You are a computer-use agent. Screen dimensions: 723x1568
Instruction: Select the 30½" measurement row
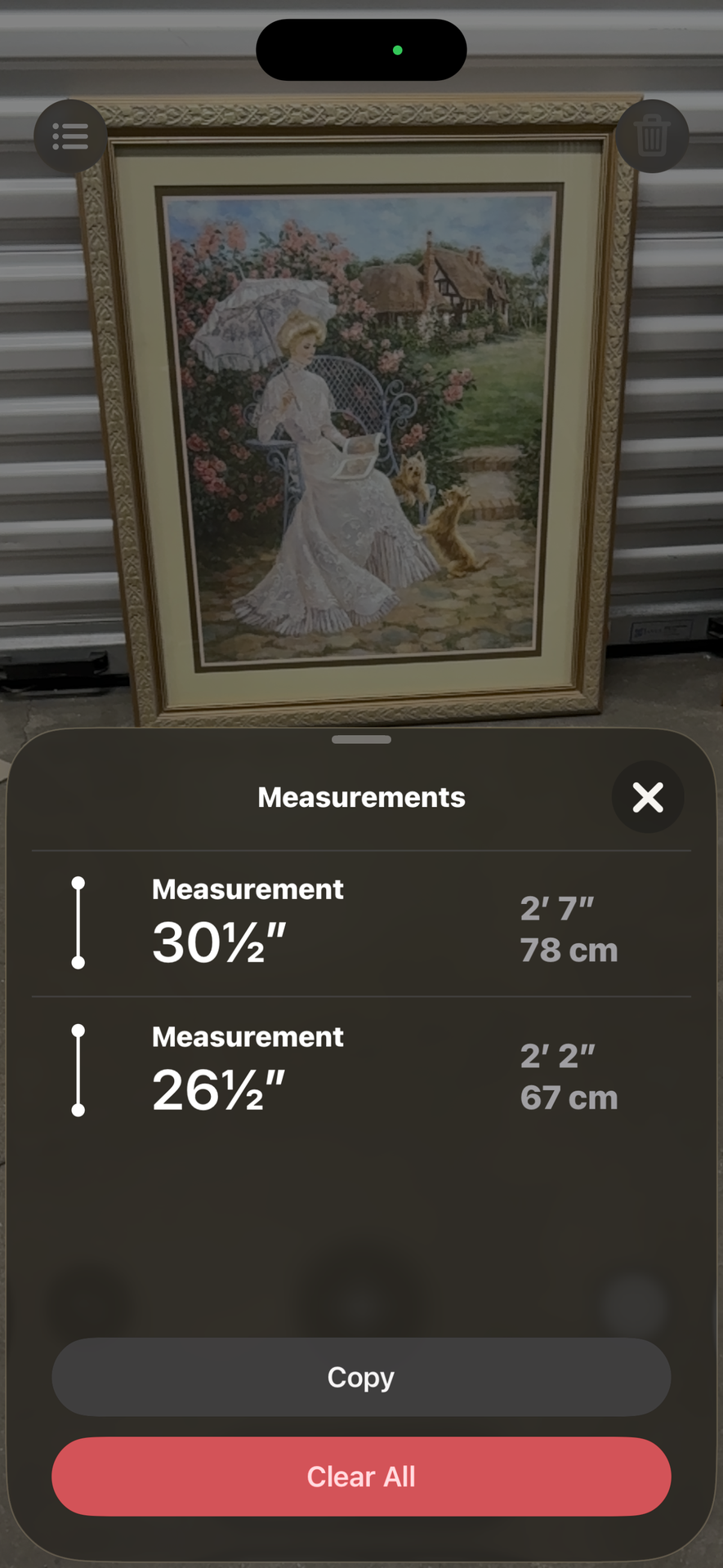(361, 924)
